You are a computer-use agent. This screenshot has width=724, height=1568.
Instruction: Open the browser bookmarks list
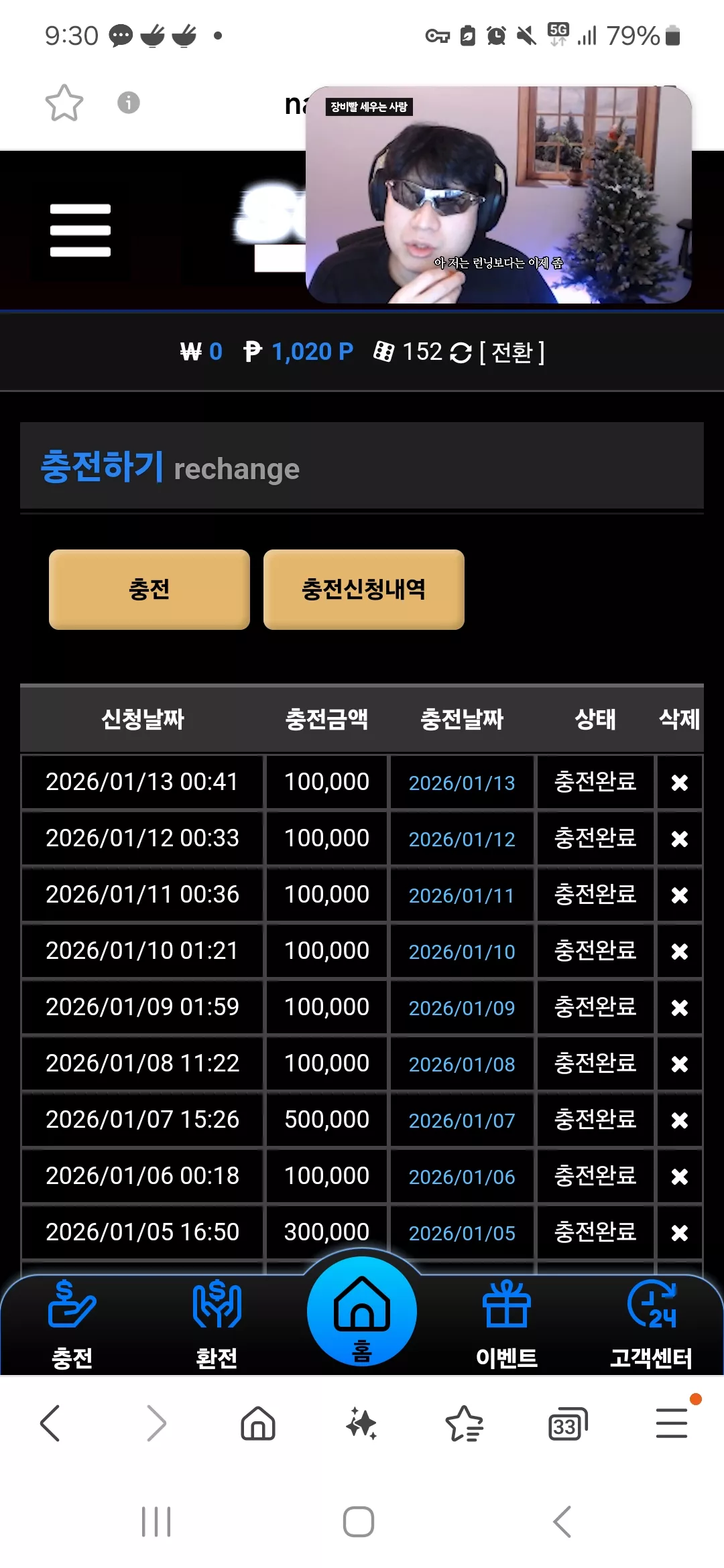point(465,1423)
